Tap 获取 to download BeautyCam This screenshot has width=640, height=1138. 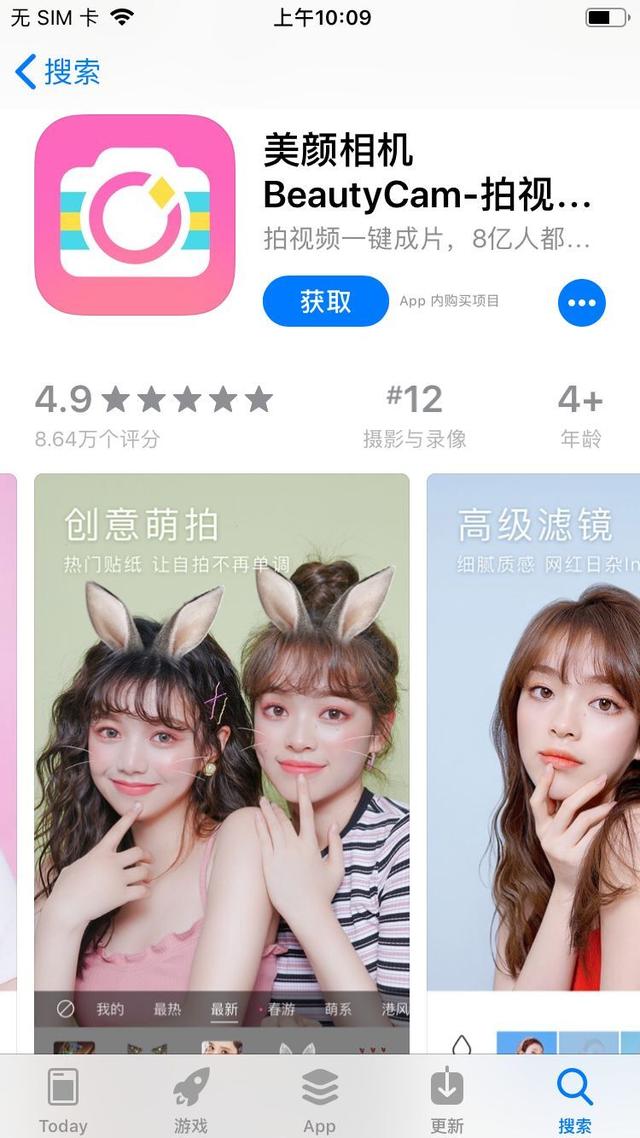(x=326, y=301)
